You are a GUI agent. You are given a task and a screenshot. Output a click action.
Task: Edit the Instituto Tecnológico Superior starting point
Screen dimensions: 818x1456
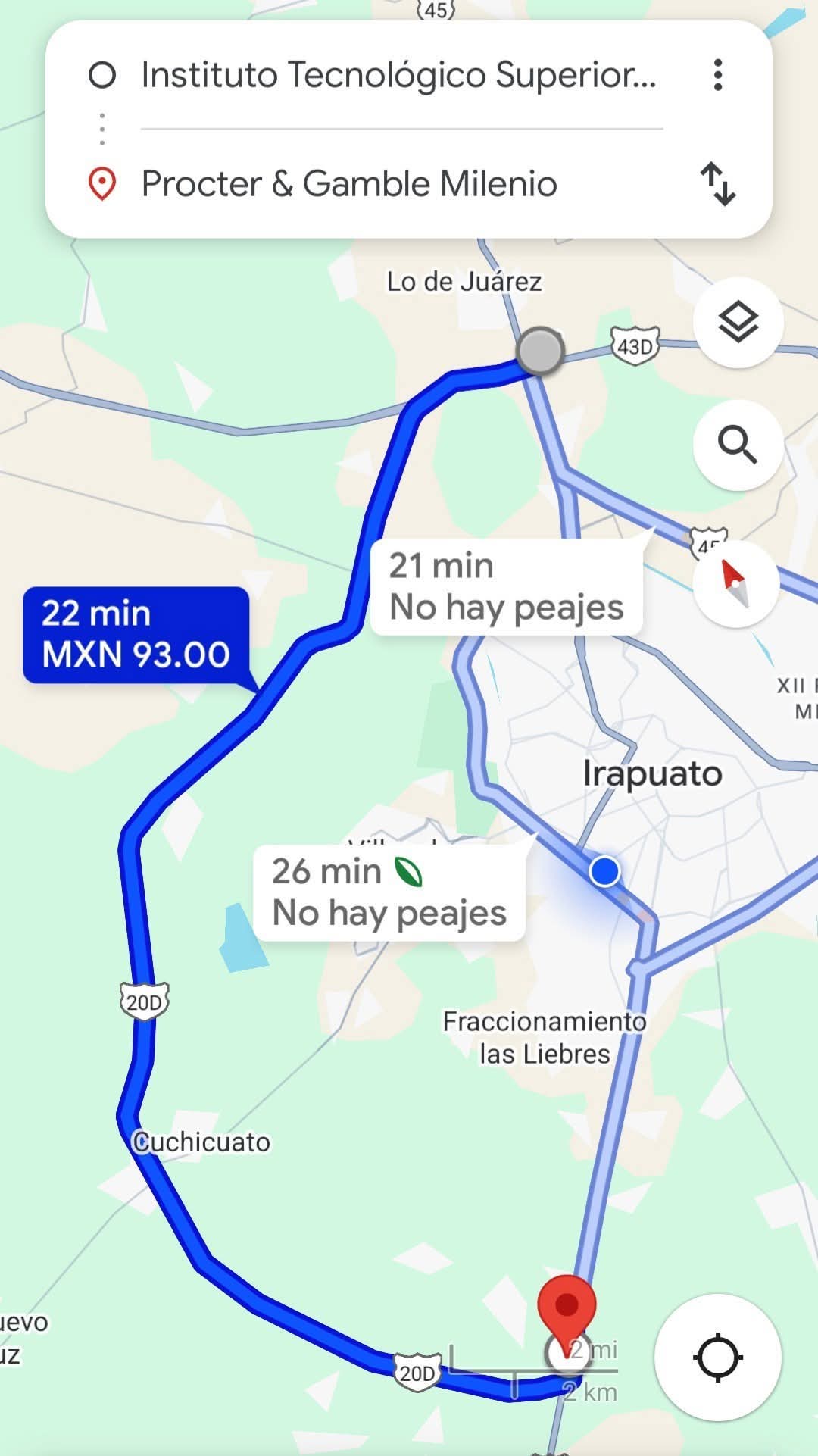point(398,75)
